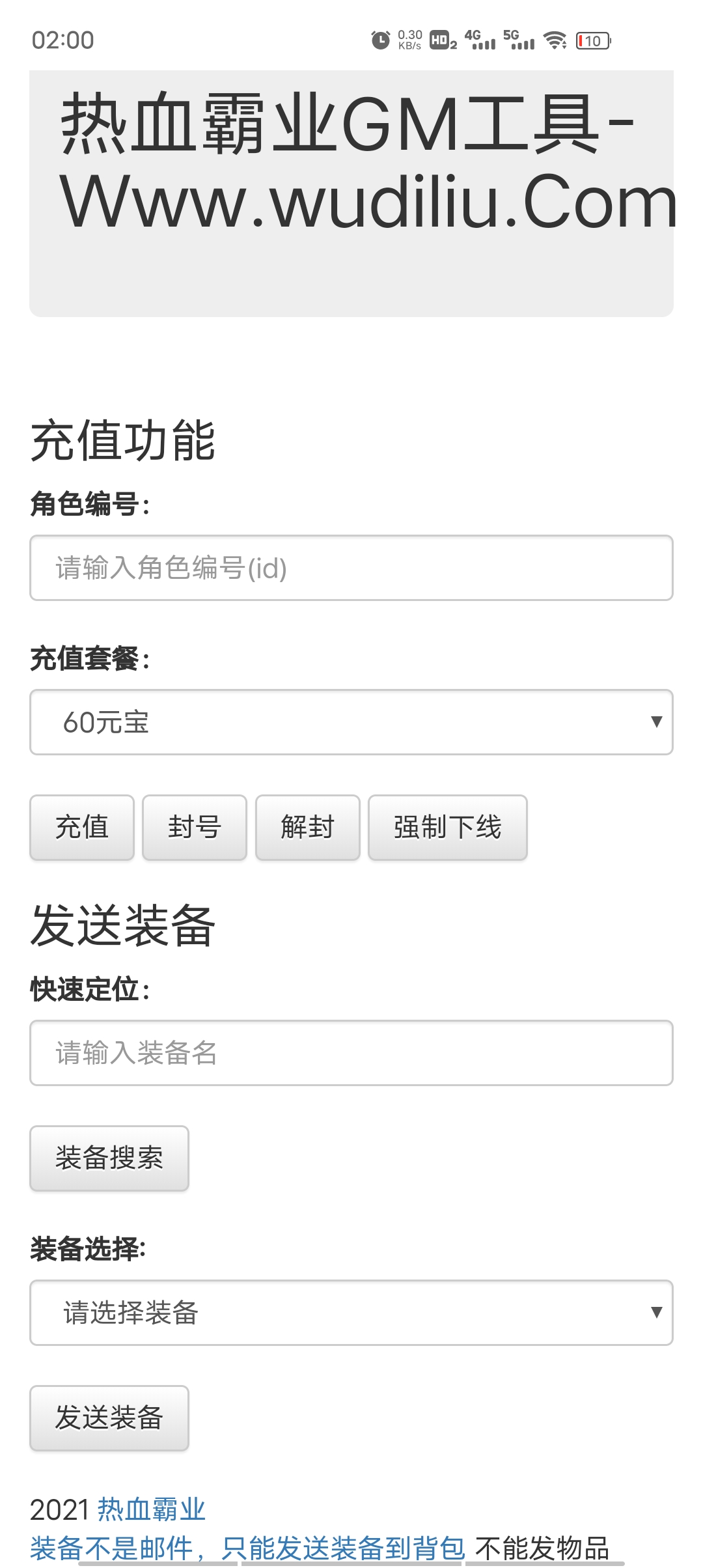Tap the 解封 button
This screenshot has width=703, height=1568.
point(308,828)
